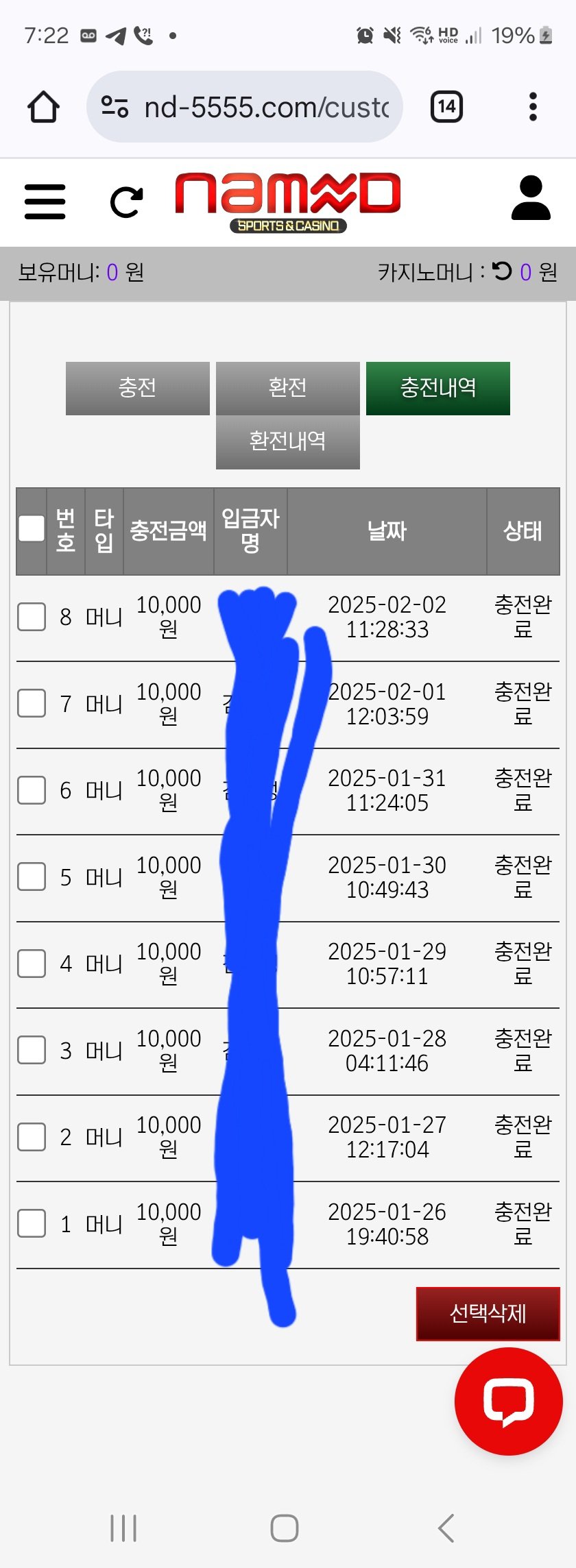Screen dimensions: 576x1568
Task: Open the red live chat bubble
Action: coord(508,1401)
